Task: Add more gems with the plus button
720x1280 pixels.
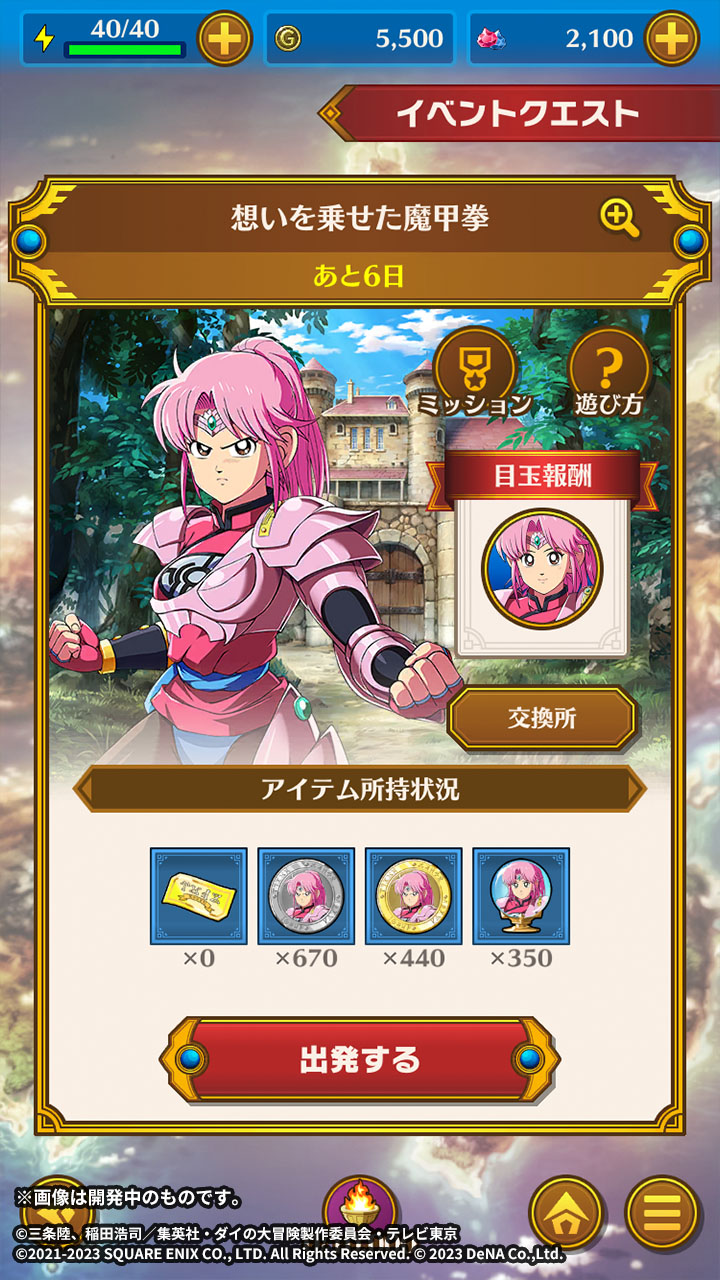Action: [x=673, y=39]
